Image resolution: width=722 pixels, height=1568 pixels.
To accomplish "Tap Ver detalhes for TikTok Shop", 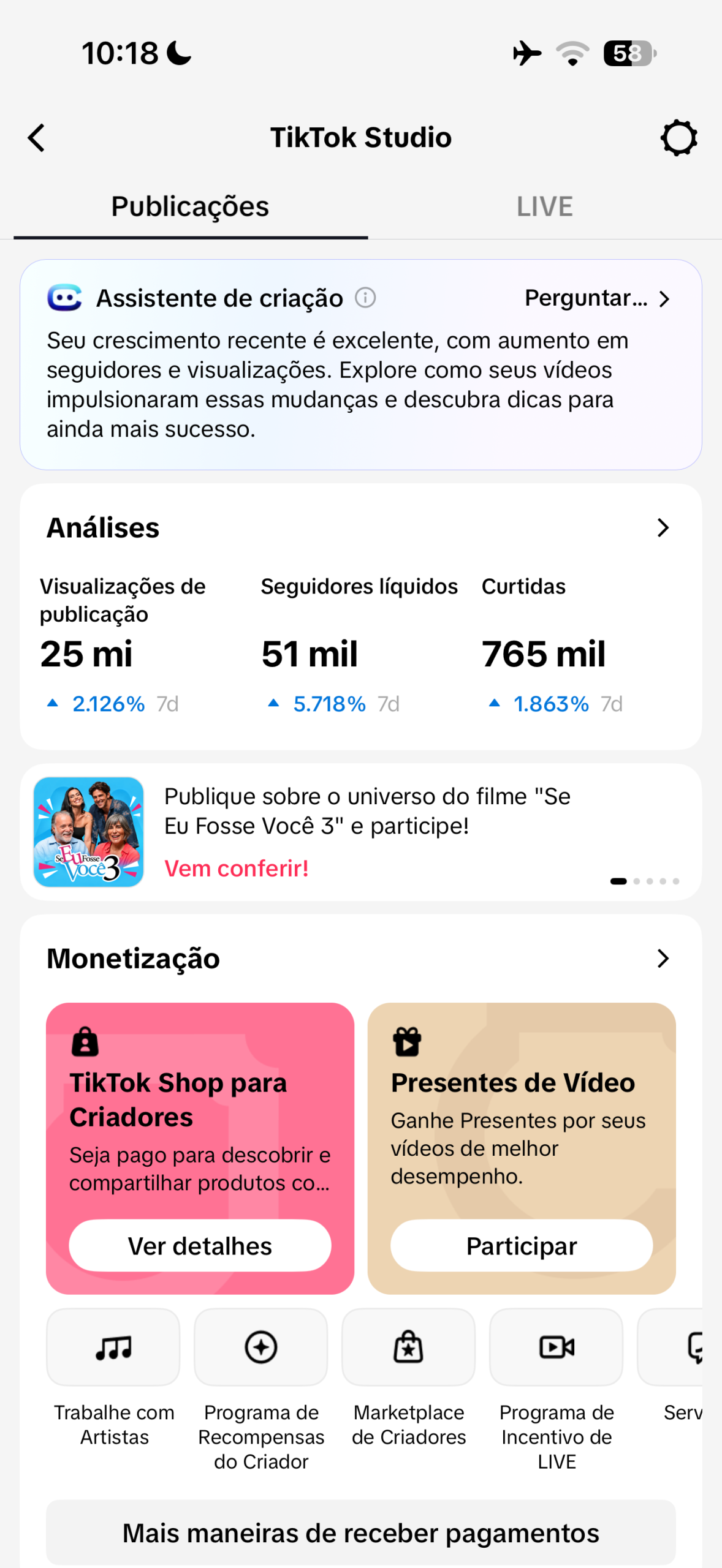I will pos(200,1246).
